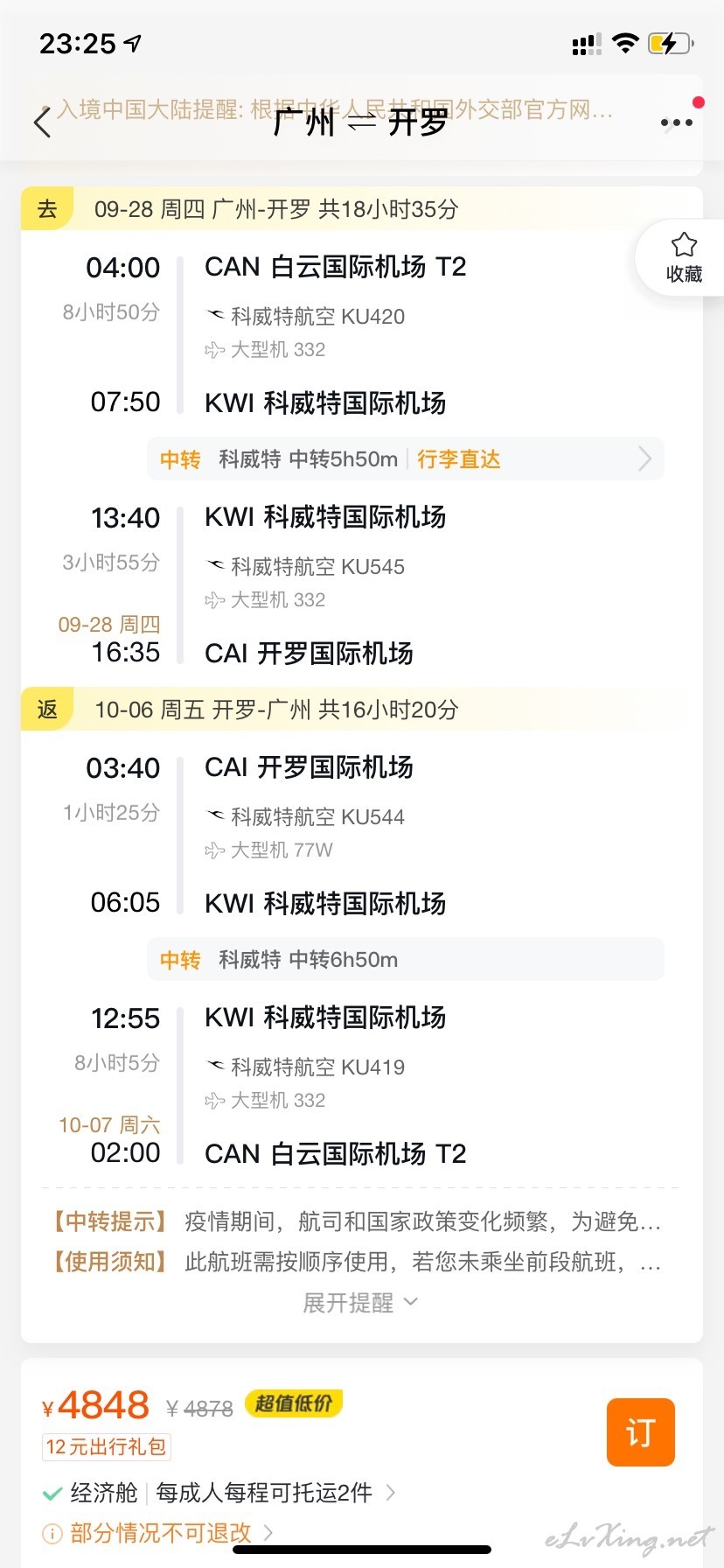Tap the orange 订 button to book
724x1568 pixels.
pyautogui.click(x=641, y=1432)
